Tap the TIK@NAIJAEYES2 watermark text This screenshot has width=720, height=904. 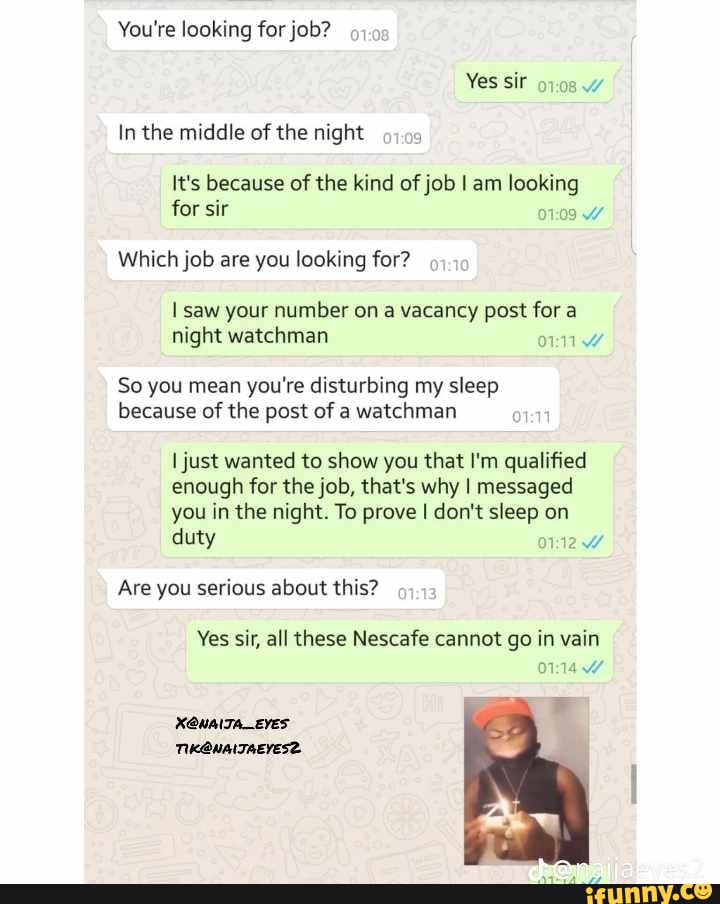point(237,746)
